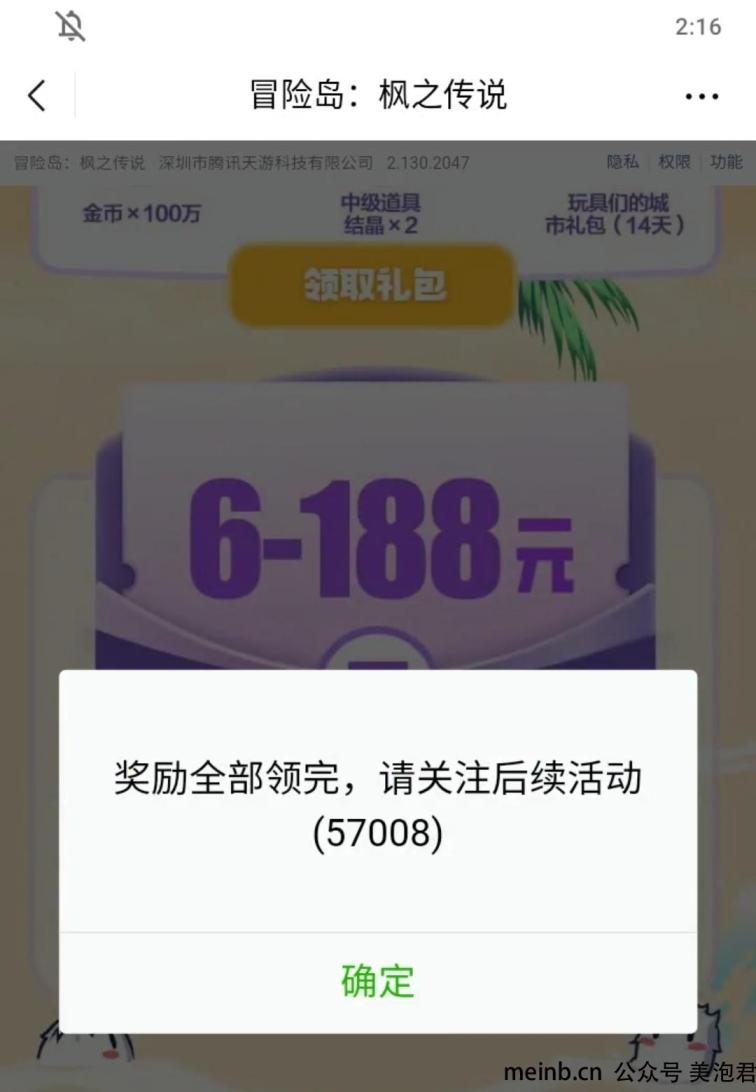Tap the 领取礼包 claim gift button
Image resolution: width=756 pixels, height=1092 pixels.
[374, 286]
